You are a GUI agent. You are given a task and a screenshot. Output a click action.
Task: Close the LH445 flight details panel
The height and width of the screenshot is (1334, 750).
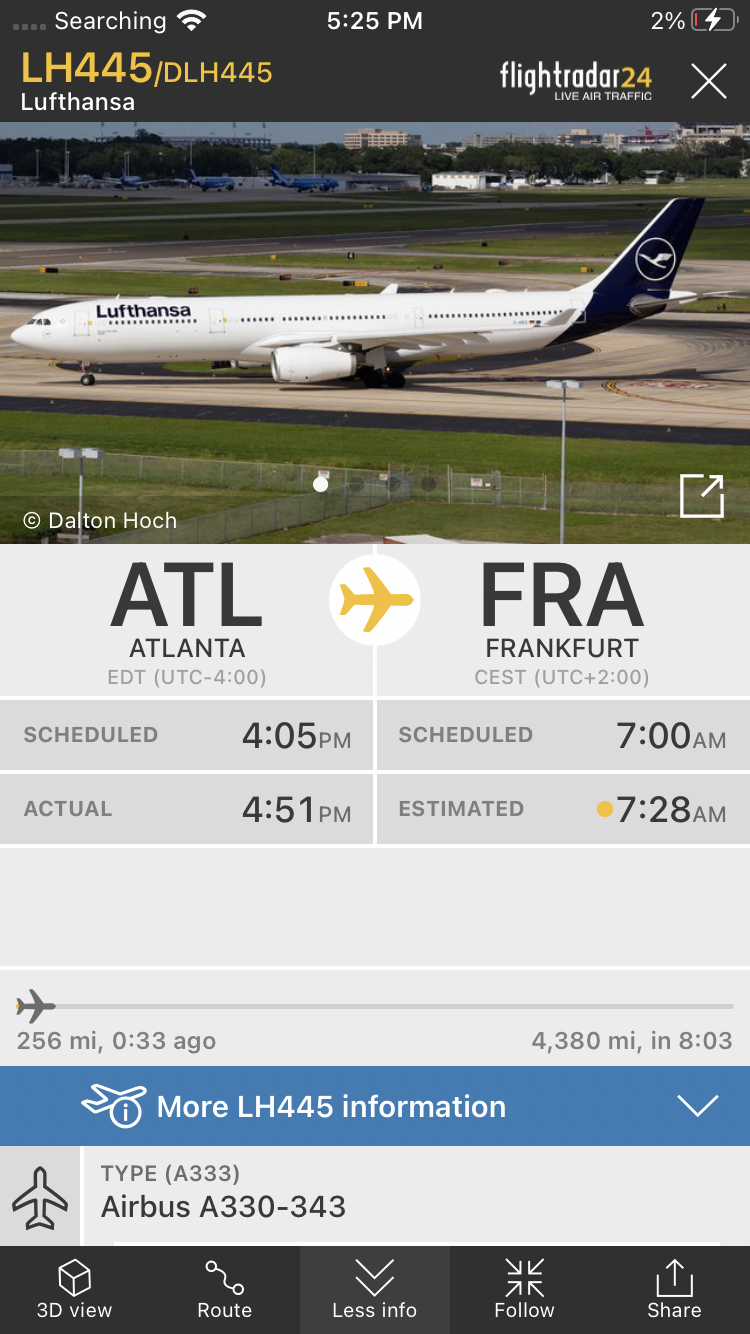coord(708,81)
